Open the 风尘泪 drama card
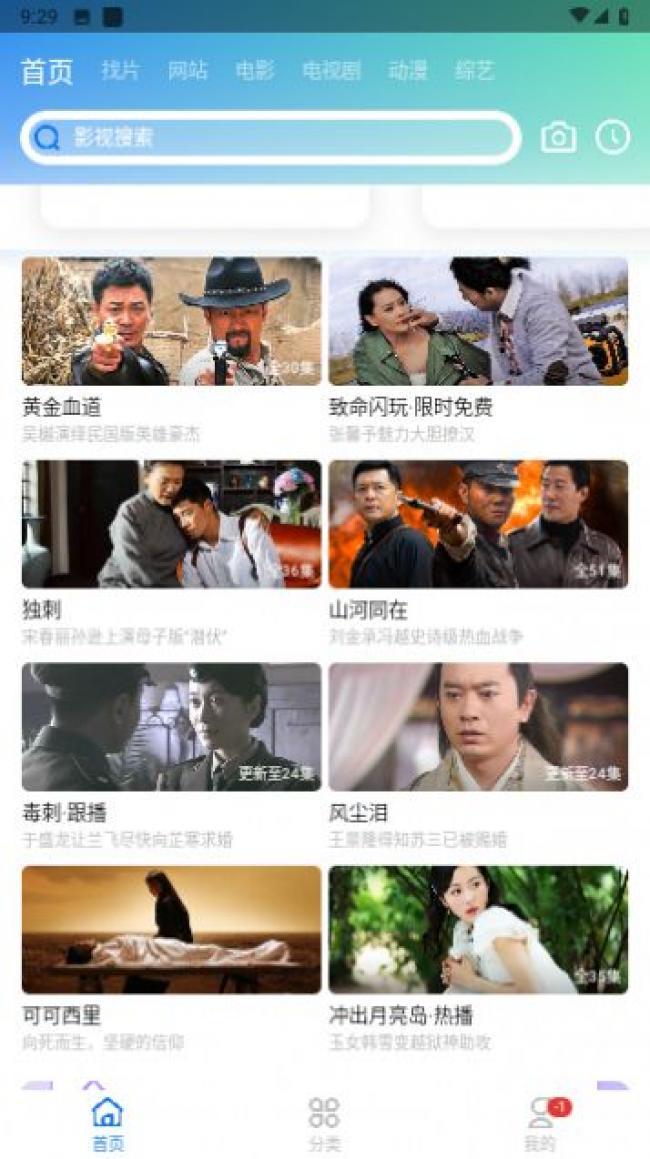Image resolution: width=650 pixels, height=1159 pixels. (x=478, y=755)
